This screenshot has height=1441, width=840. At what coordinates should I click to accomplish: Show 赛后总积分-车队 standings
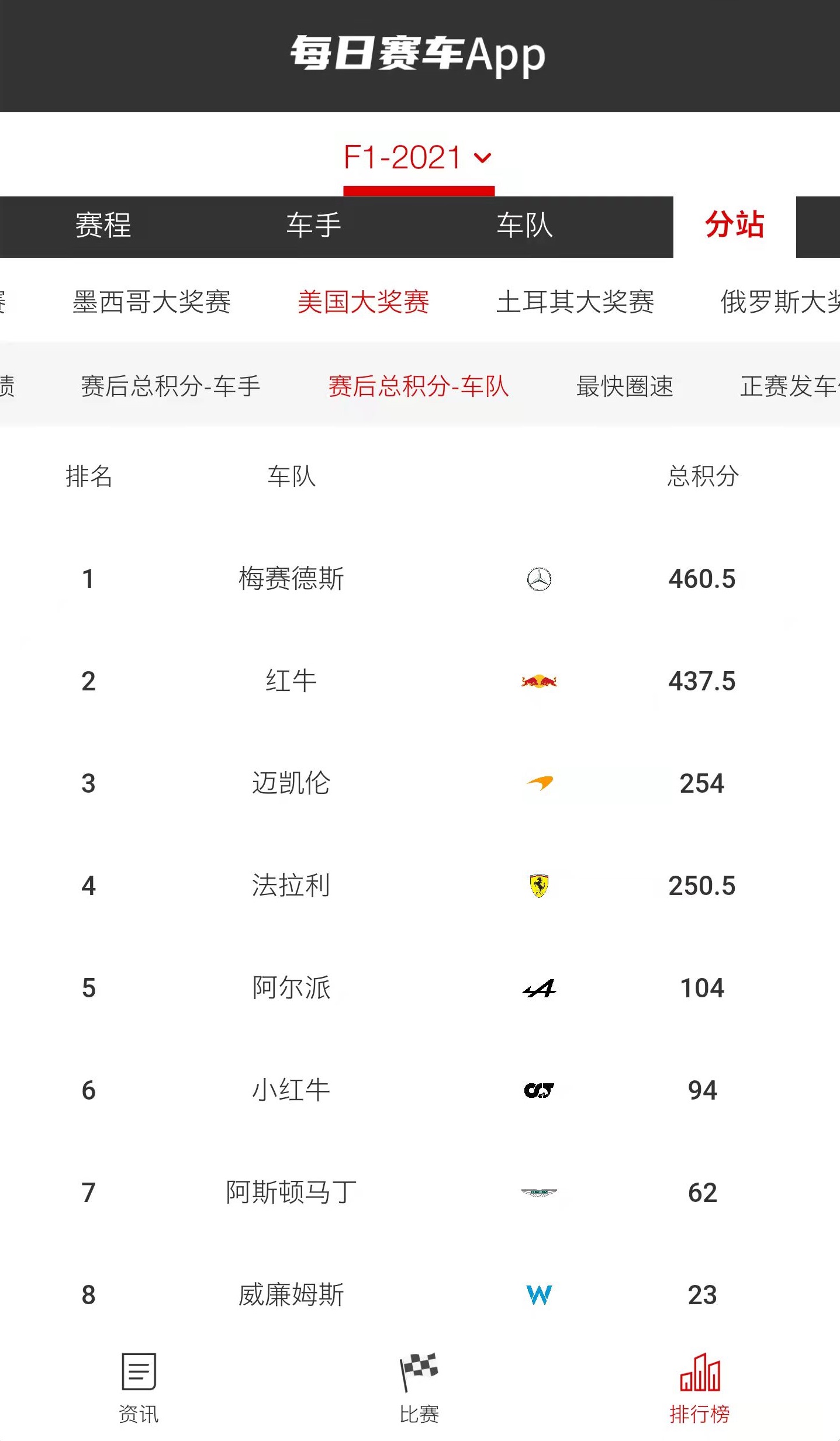pos(419,386)
